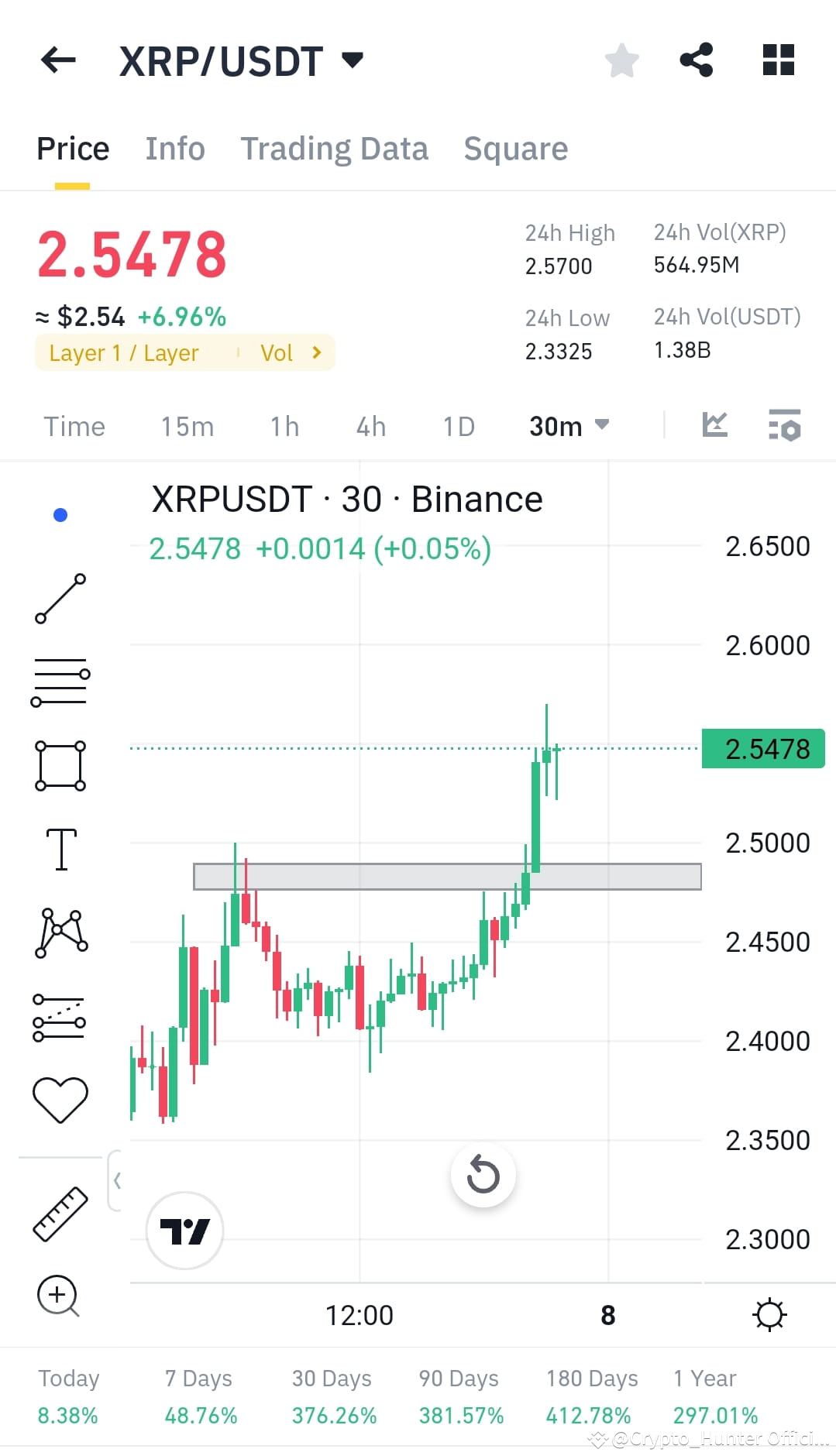Open chart theme settings gear
Screen dimensions: 836x1456
[769, 1314]
